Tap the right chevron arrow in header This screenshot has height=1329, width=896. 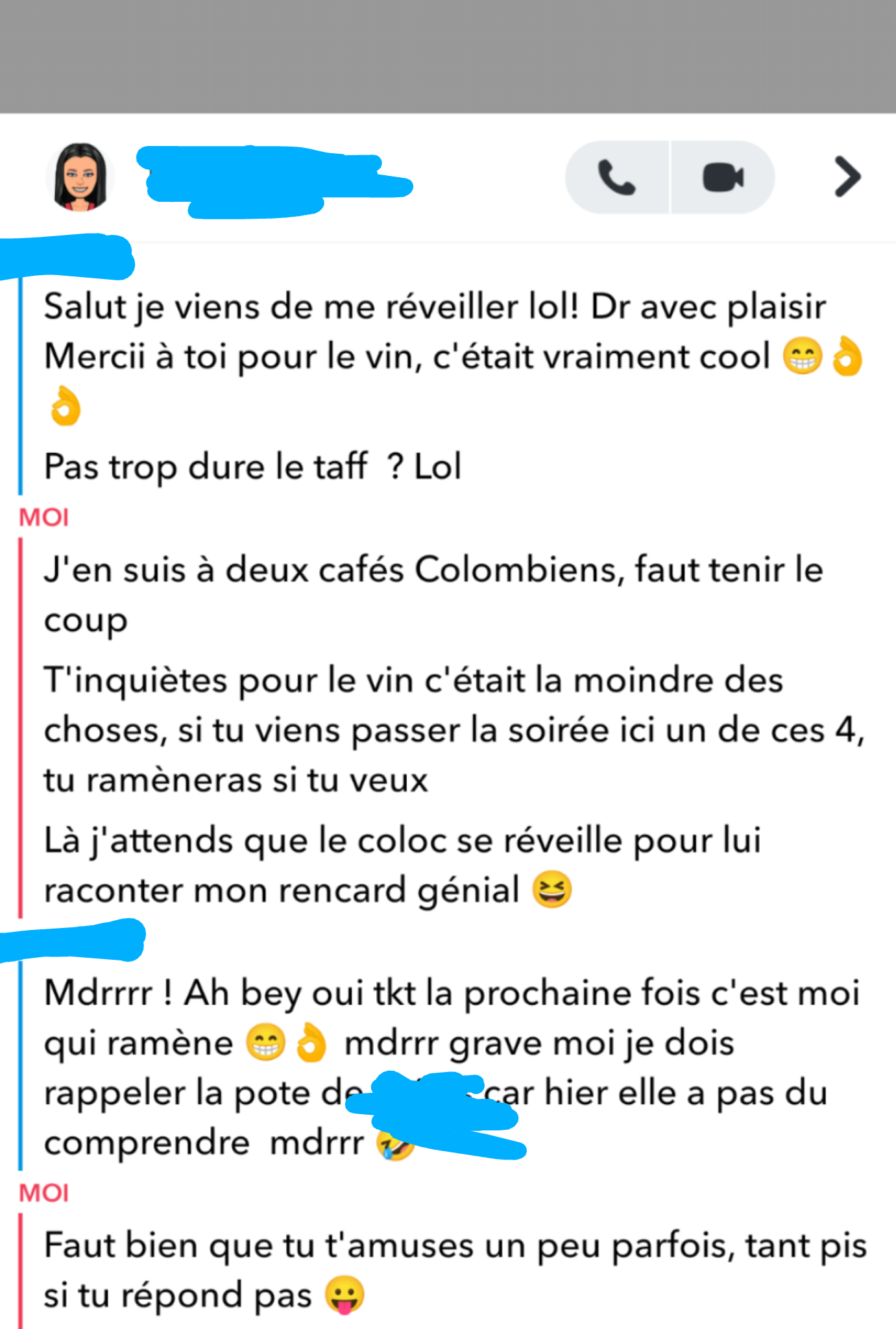[x=847, y=177]
